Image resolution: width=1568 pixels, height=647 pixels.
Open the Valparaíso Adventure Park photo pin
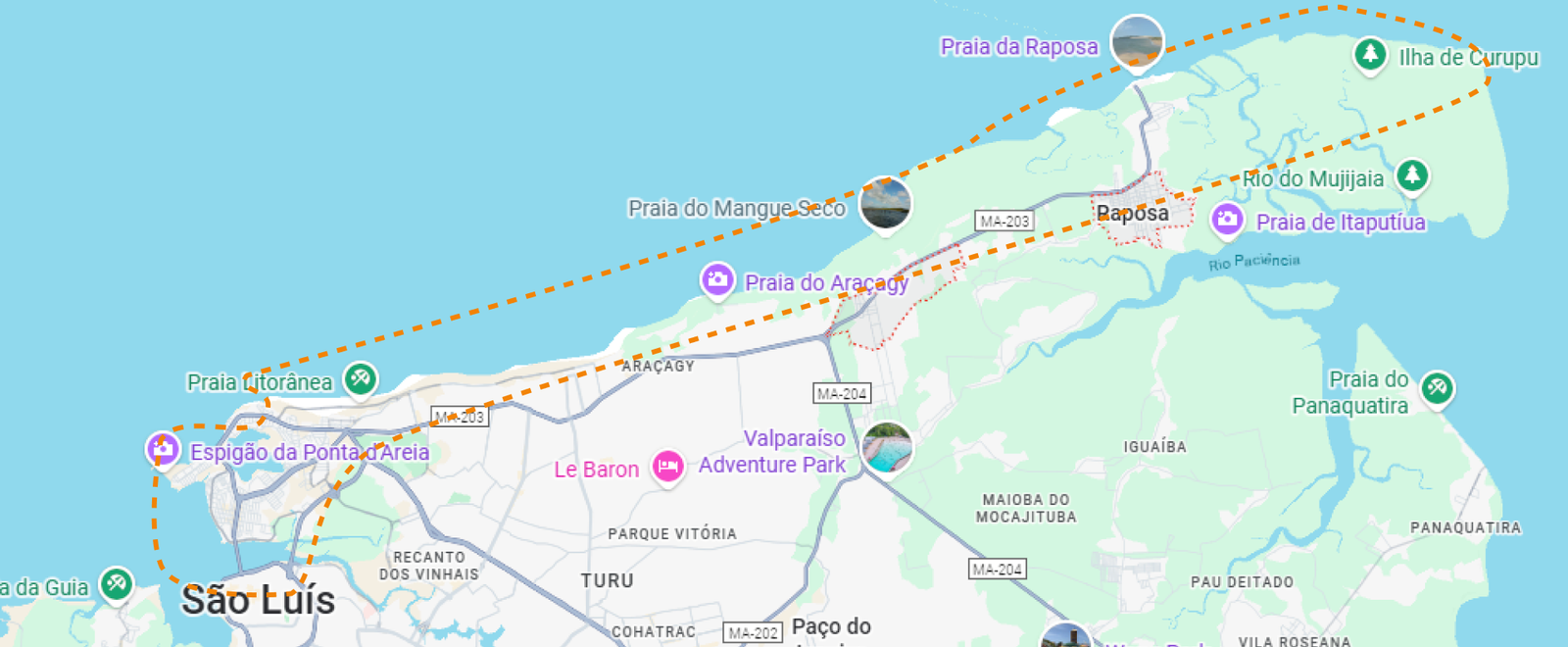point(888,447)
